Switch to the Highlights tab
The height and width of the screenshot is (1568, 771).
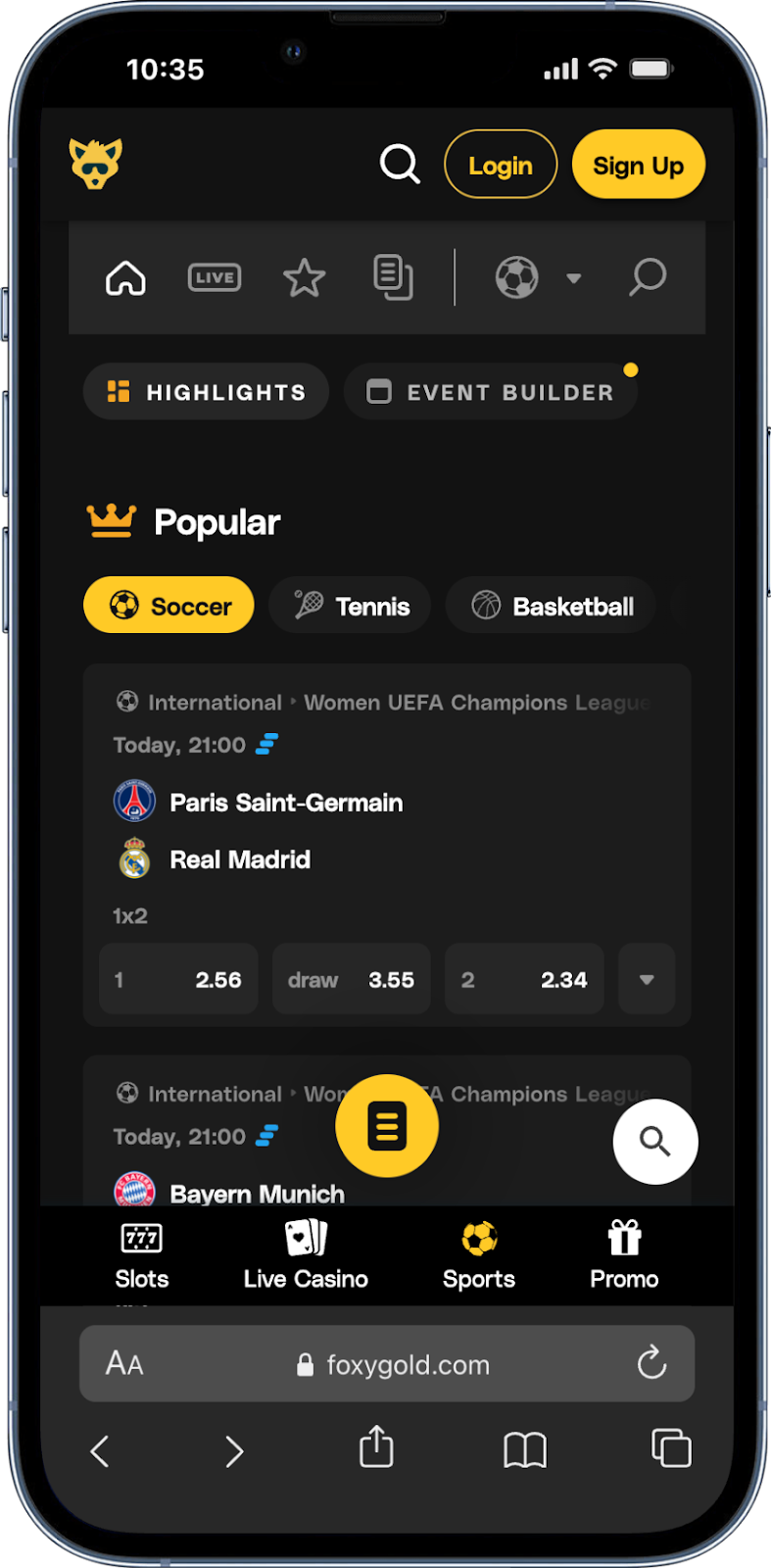click(x=206, y=392)
